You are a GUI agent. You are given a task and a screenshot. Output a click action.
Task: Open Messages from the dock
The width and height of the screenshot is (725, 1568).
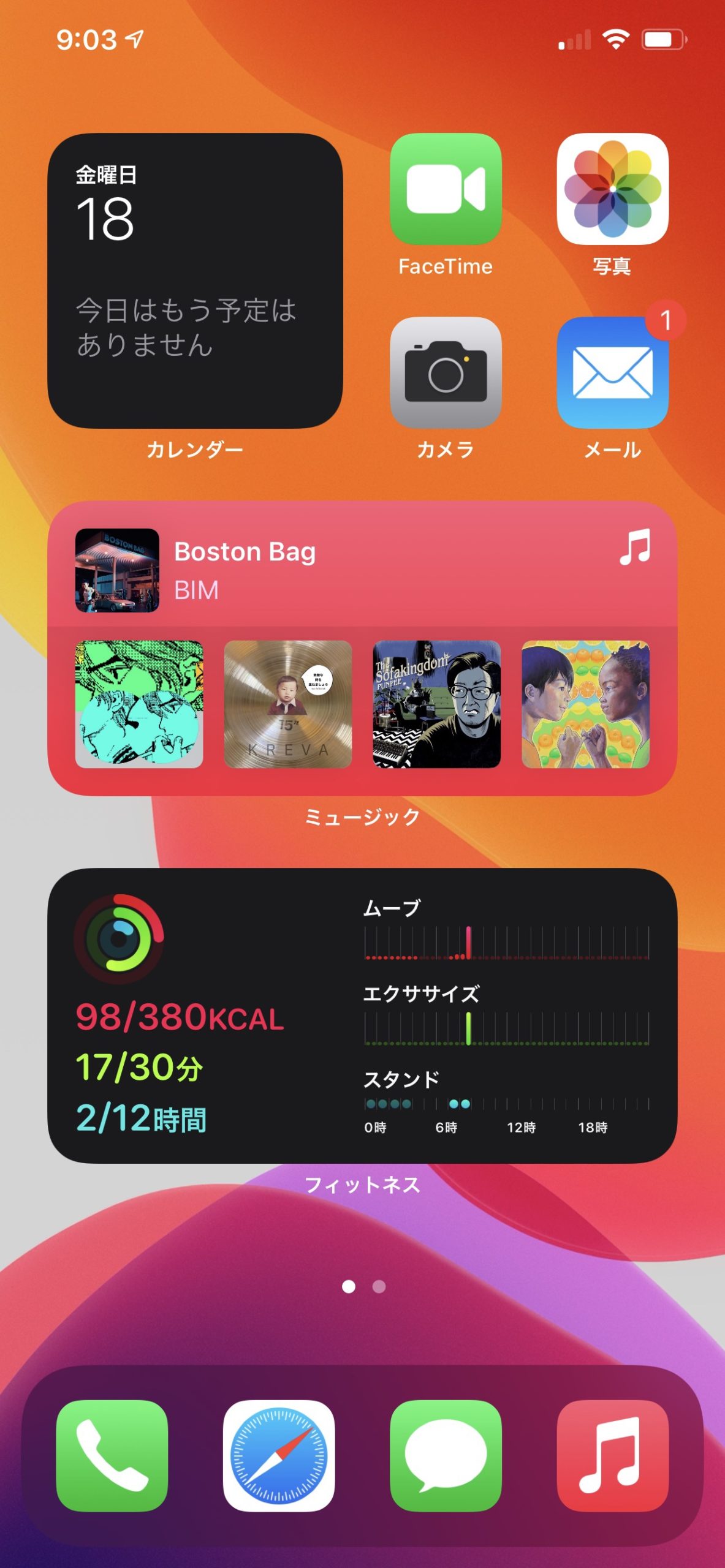coord(446,1455)
